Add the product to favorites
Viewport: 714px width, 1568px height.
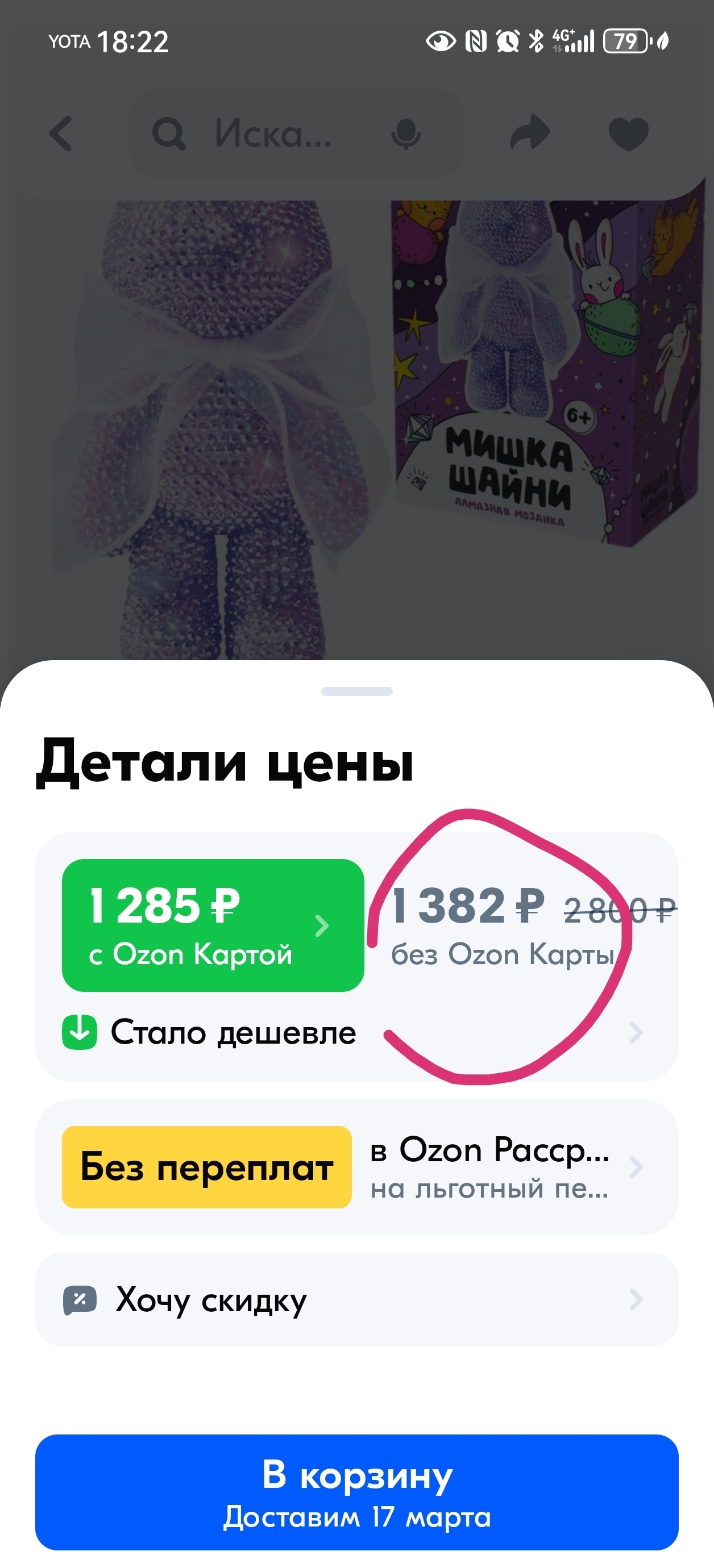coord(629,134)
